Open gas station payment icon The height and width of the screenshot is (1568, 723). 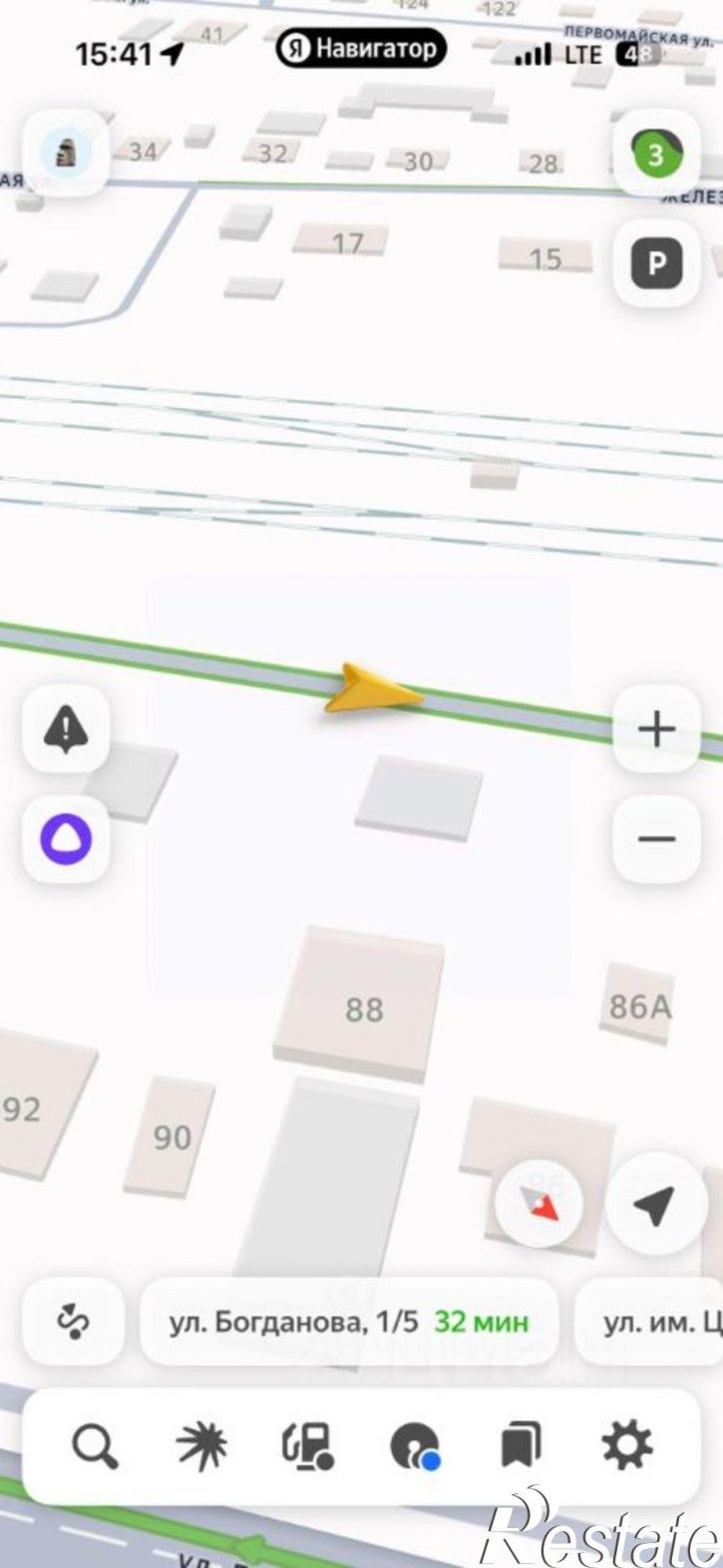(308, 1445)
